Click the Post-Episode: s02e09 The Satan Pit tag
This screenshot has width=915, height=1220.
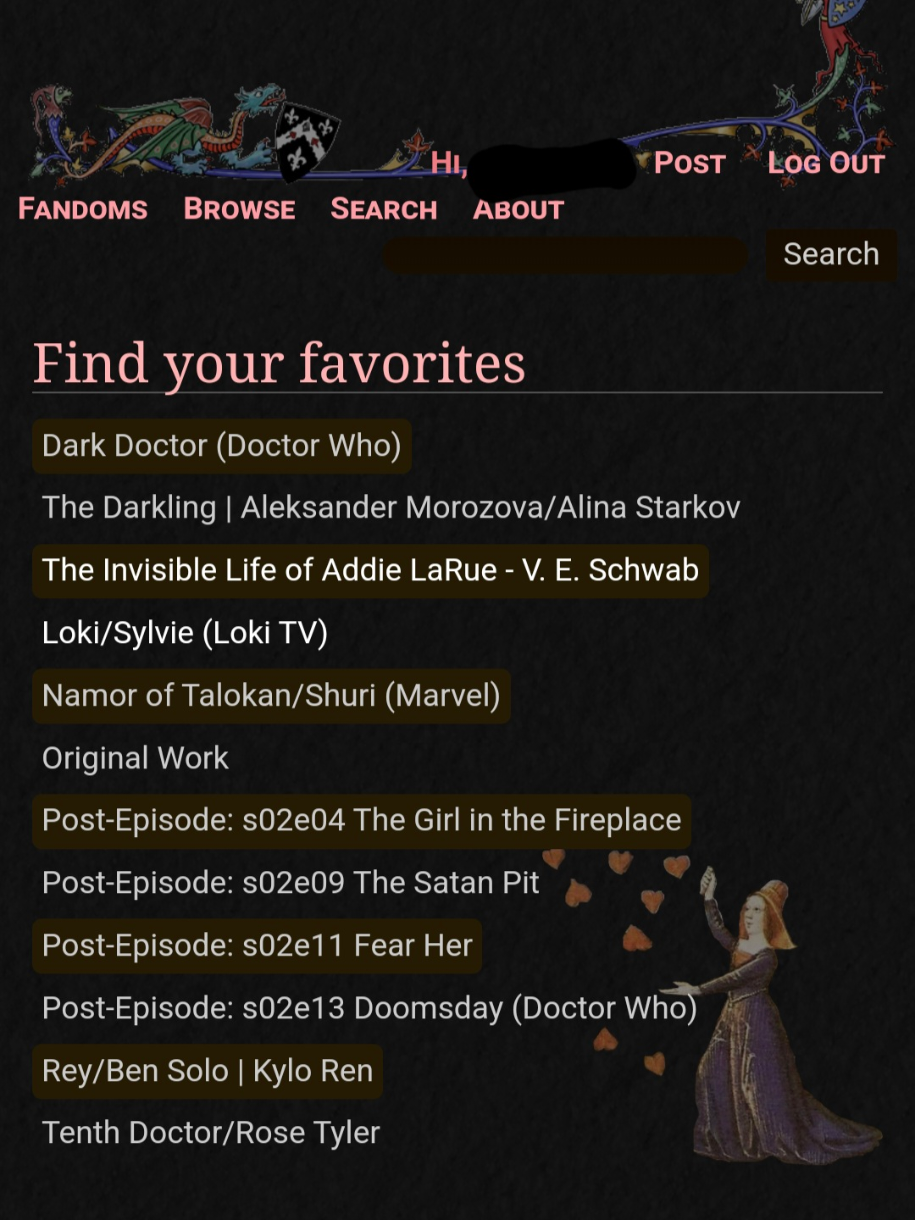[290, 882]
